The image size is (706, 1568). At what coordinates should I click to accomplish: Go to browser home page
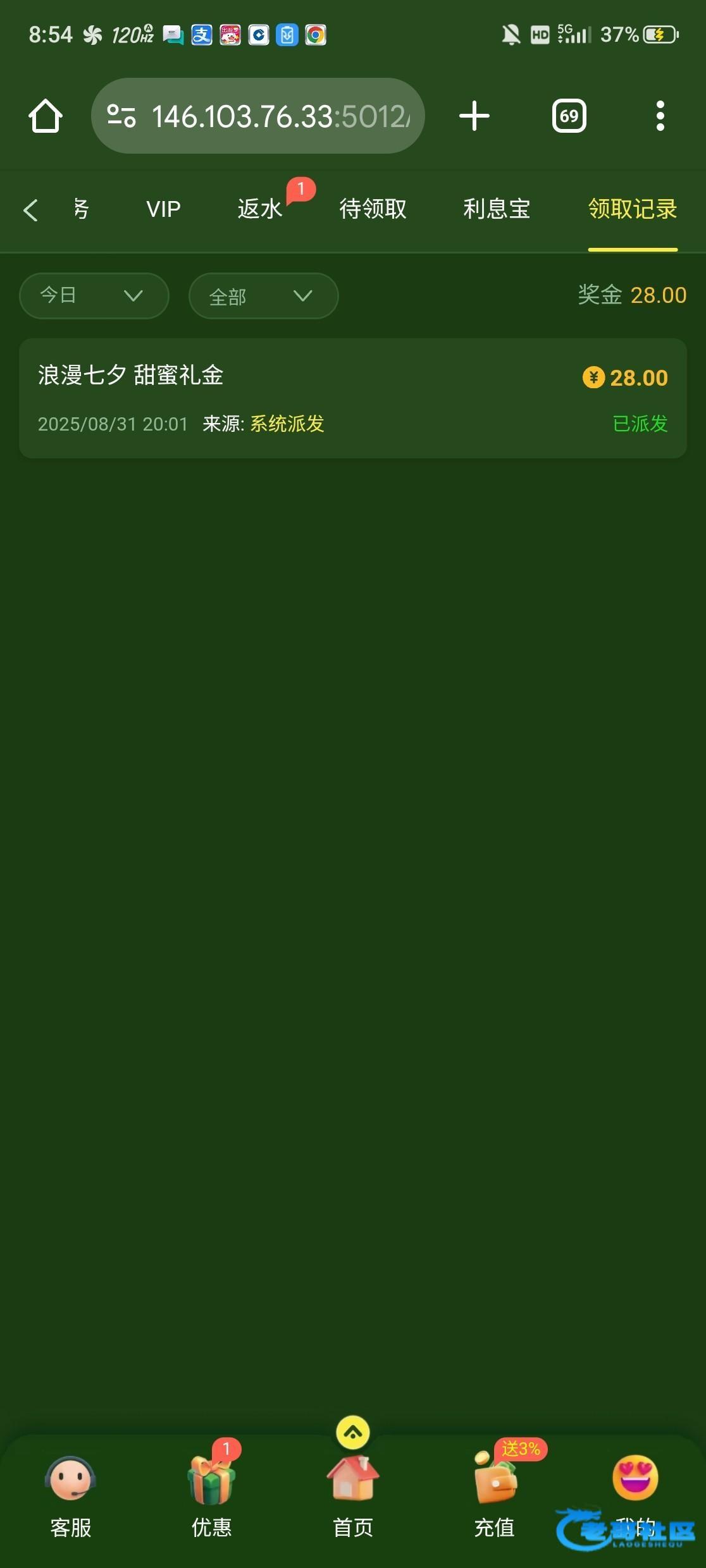pos(45,116)
